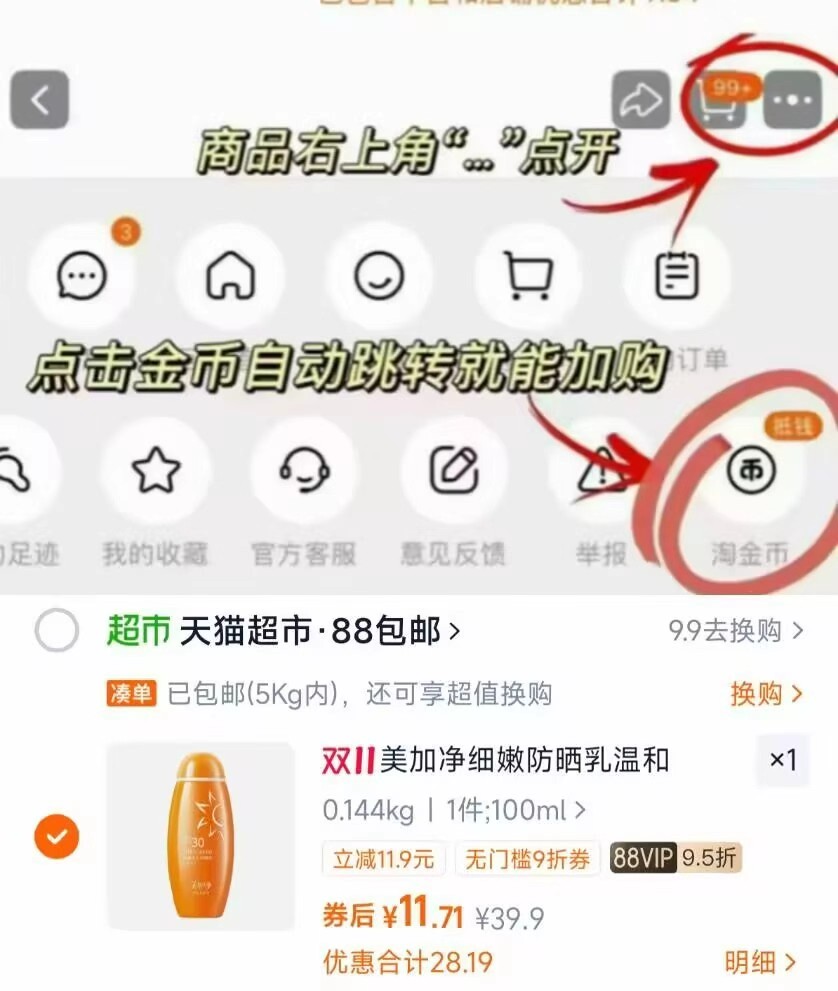This screenshot has width=838, height=991.
Task: Open 我的收藏 favorites star
Action: pos(156,472)
